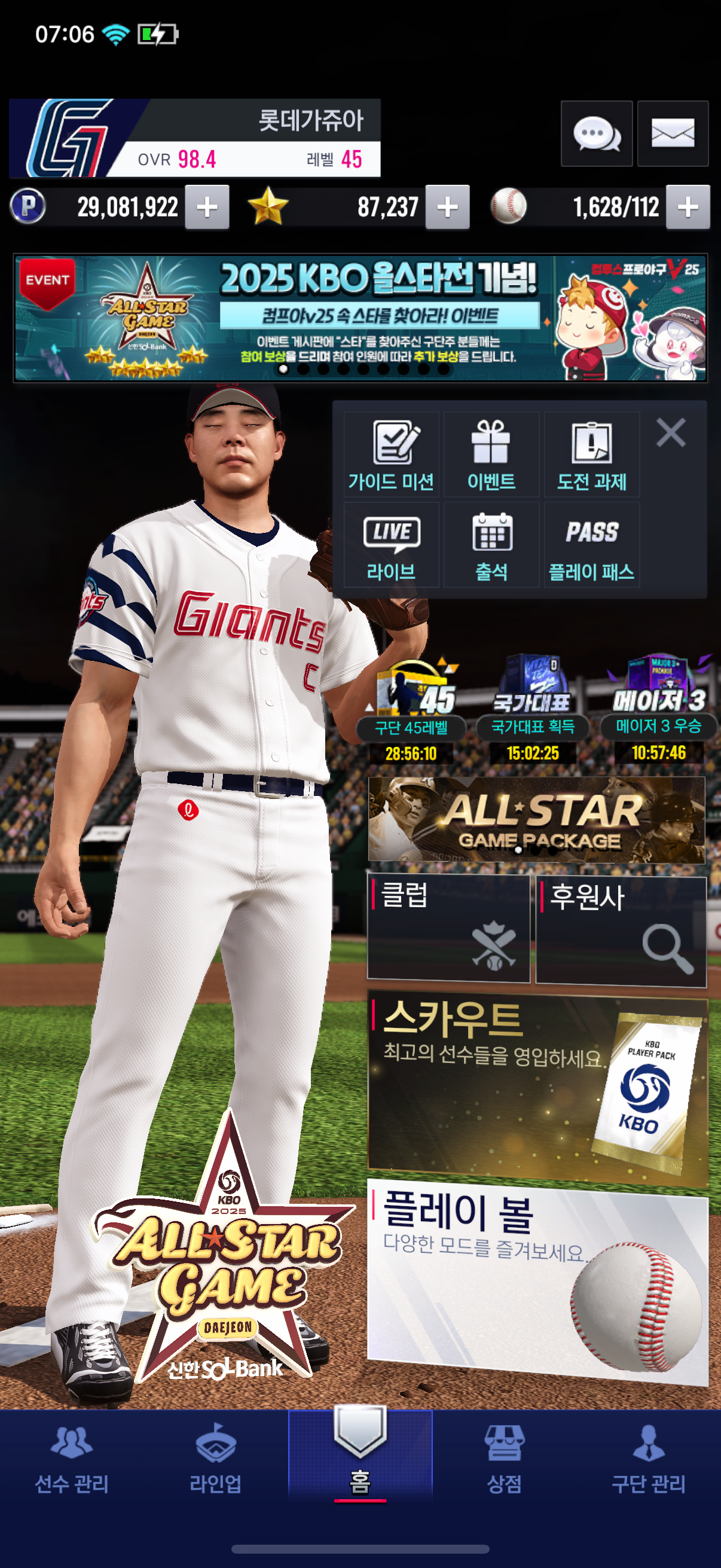721x1568 pixels.
Task: Open the chat speech bubble icon
Action: [x=596, y=133]
